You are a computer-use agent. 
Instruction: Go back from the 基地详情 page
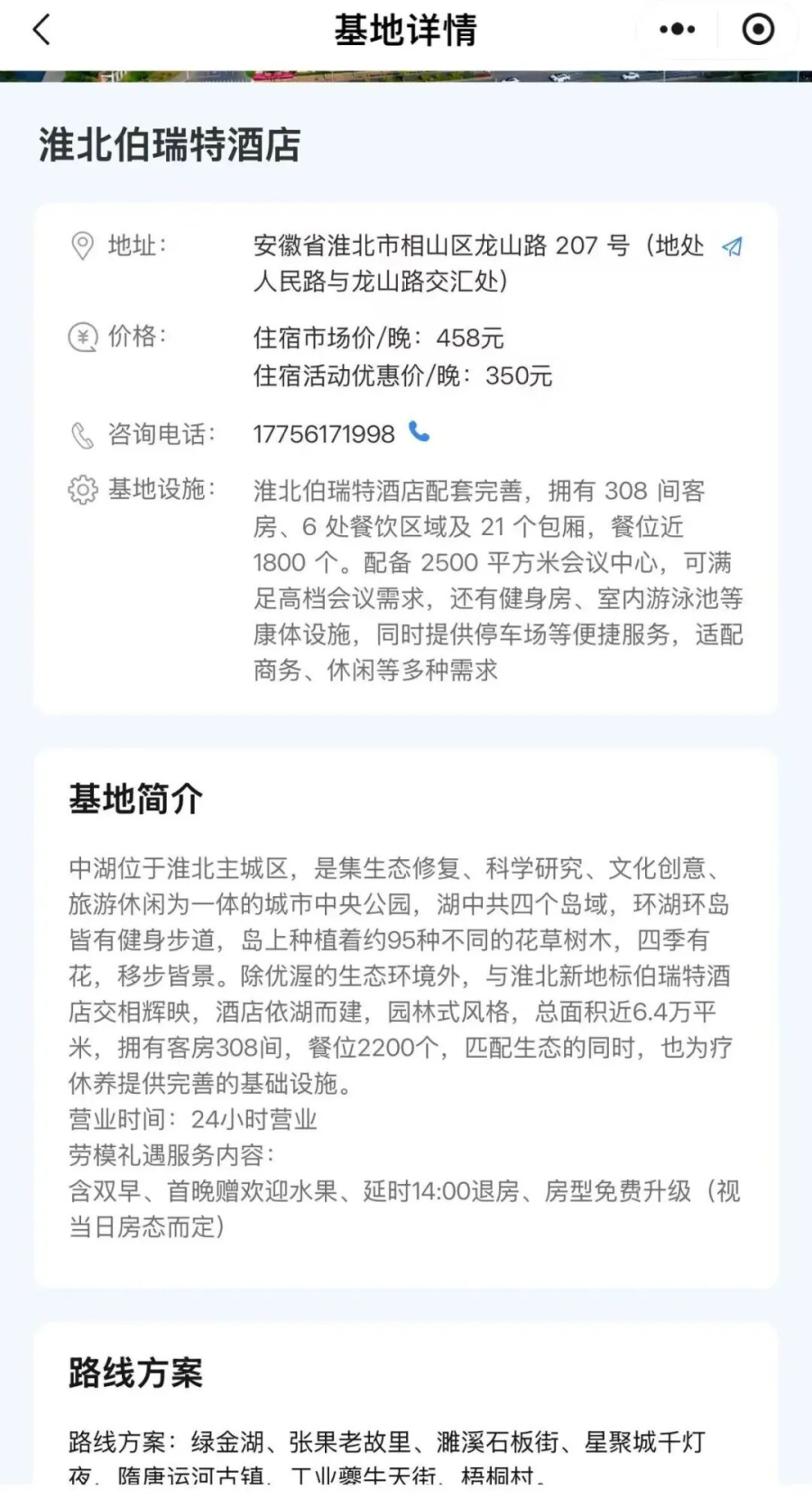click(42, 30)
